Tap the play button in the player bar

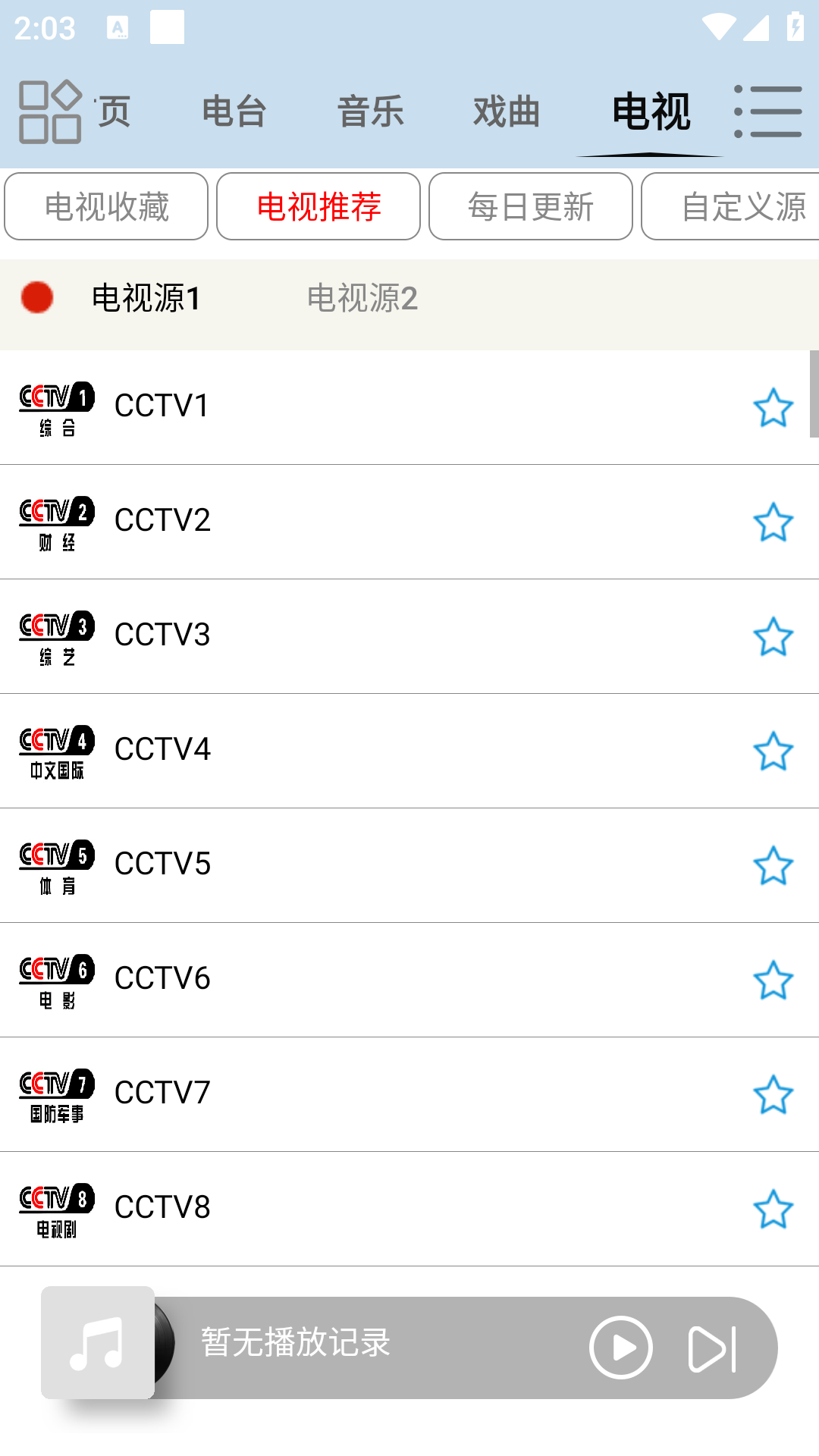click(x=620, y=1348)
